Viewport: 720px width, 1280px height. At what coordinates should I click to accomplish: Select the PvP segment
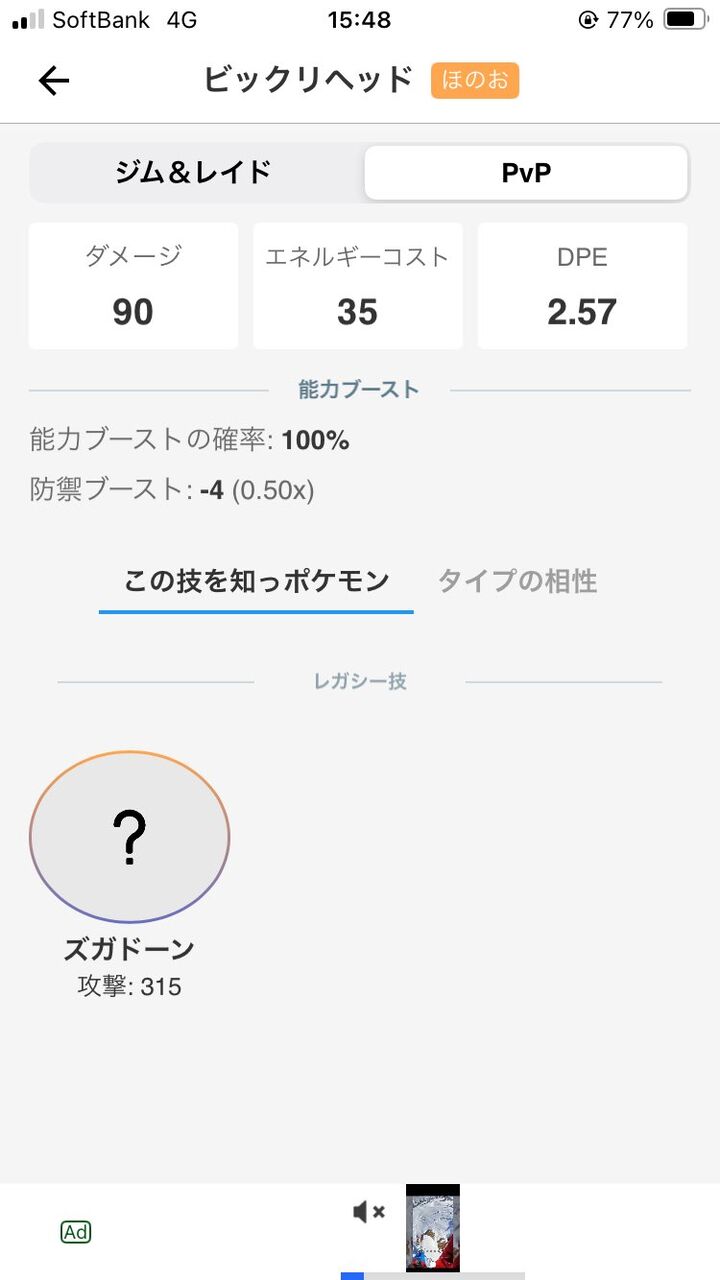(526, 173)
